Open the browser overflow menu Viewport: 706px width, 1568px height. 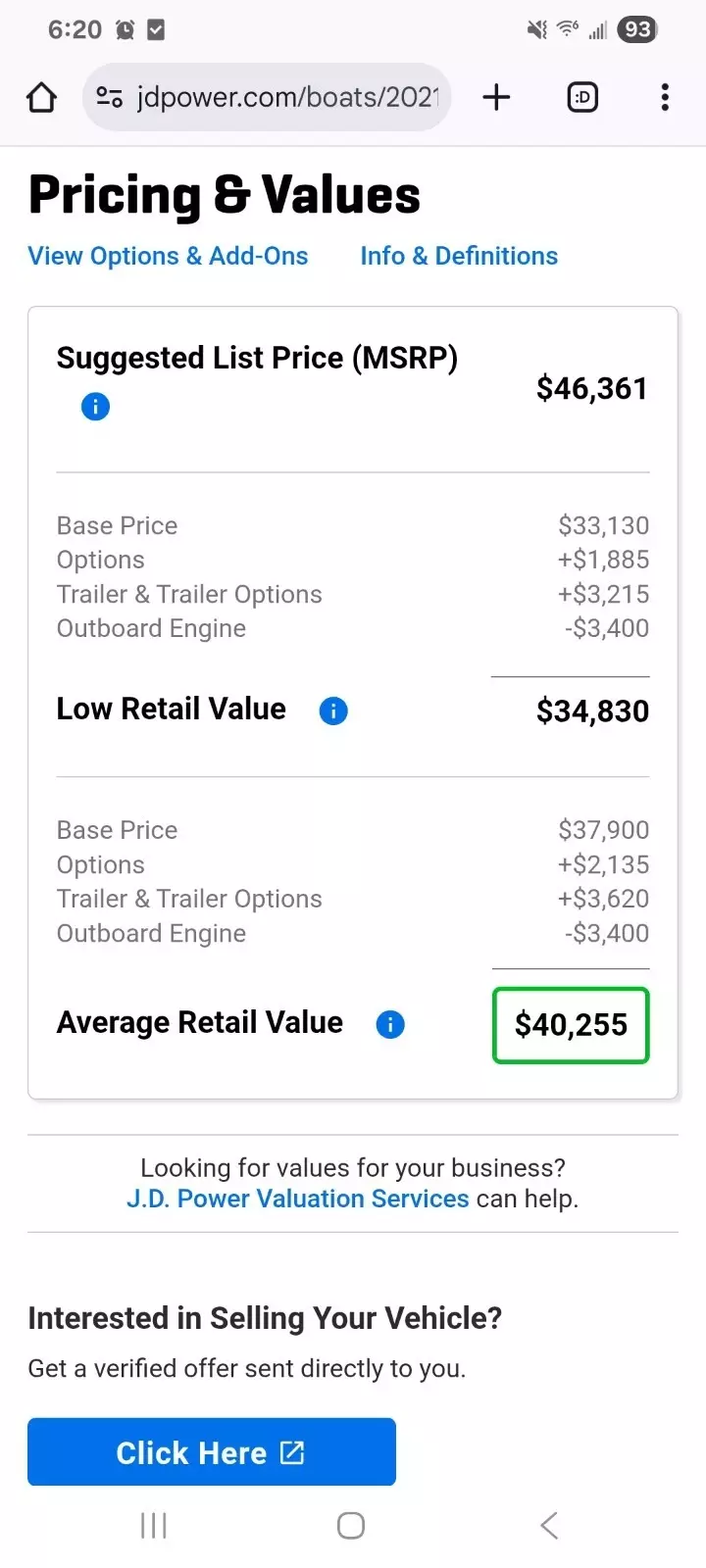(665, 97)
